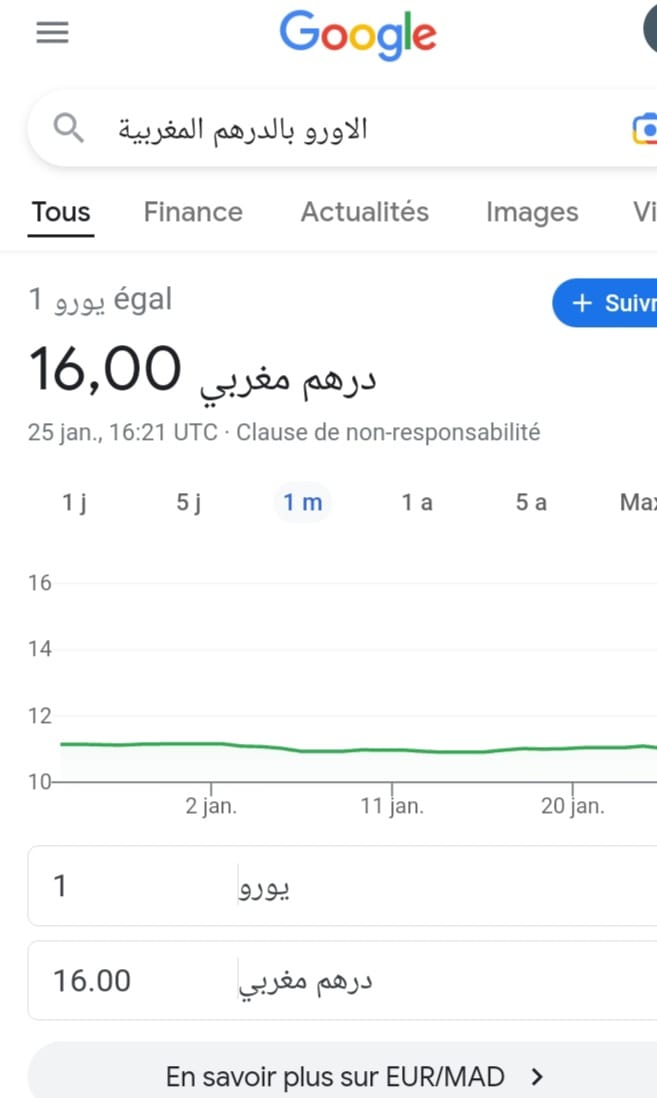Edit the 16.00 dirham amount field

click(130, 980)
